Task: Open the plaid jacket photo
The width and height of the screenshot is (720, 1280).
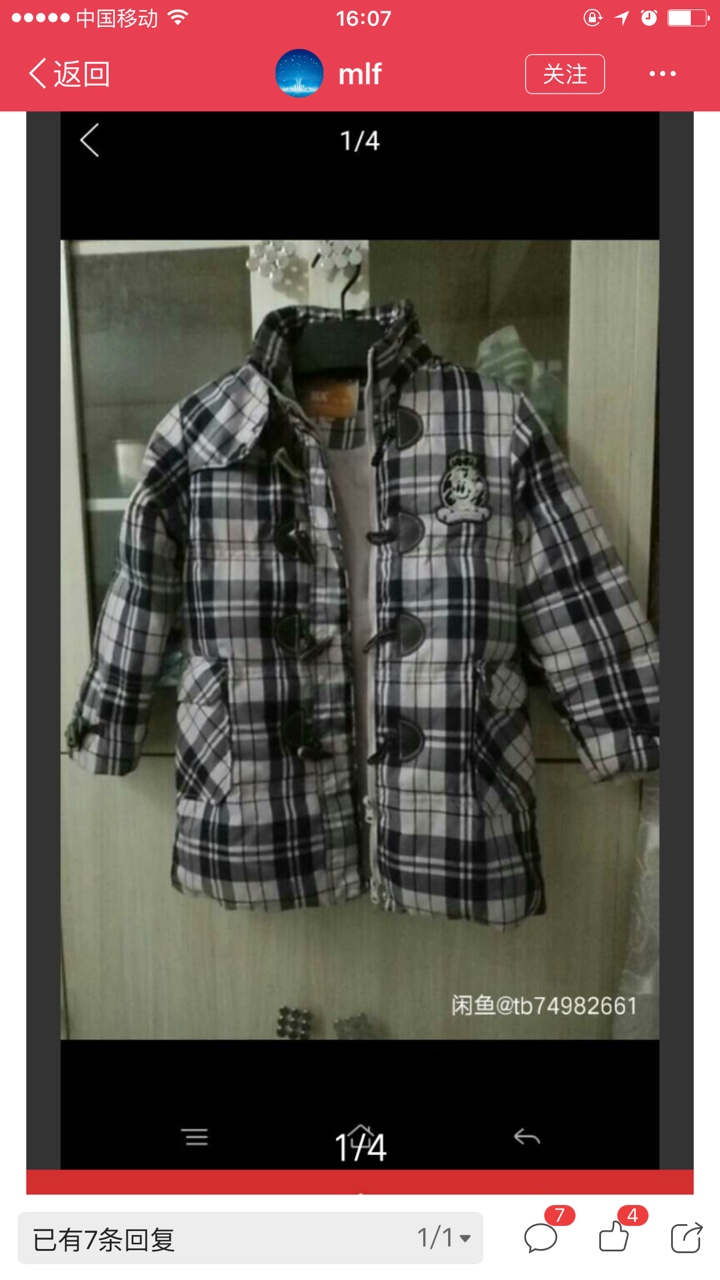Action: [360, 640]
